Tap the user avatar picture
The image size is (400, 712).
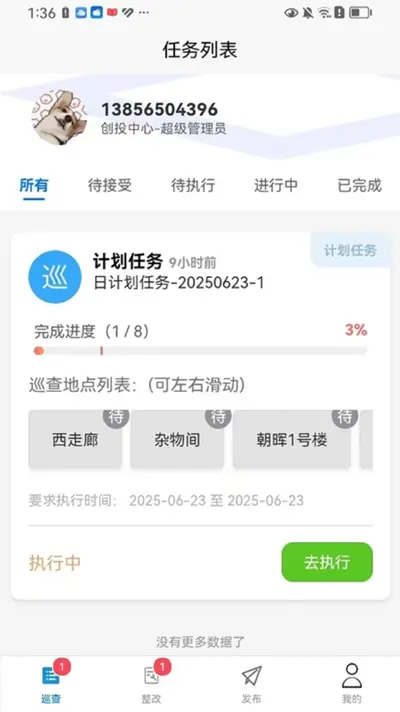tap(59, 118)
